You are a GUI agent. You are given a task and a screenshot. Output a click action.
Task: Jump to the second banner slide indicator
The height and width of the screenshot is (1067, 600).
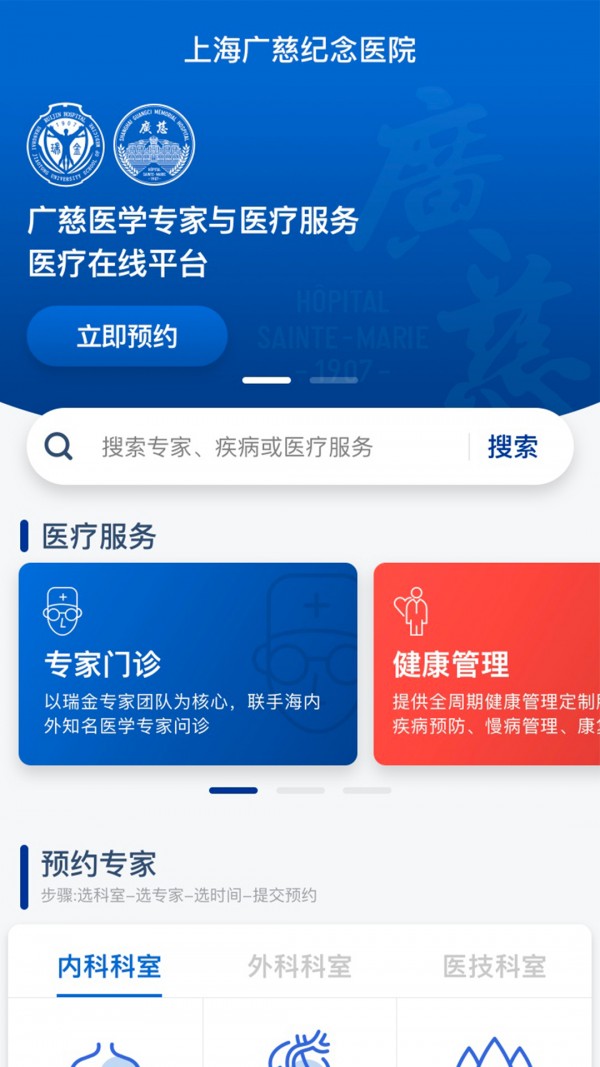point(333,380)
